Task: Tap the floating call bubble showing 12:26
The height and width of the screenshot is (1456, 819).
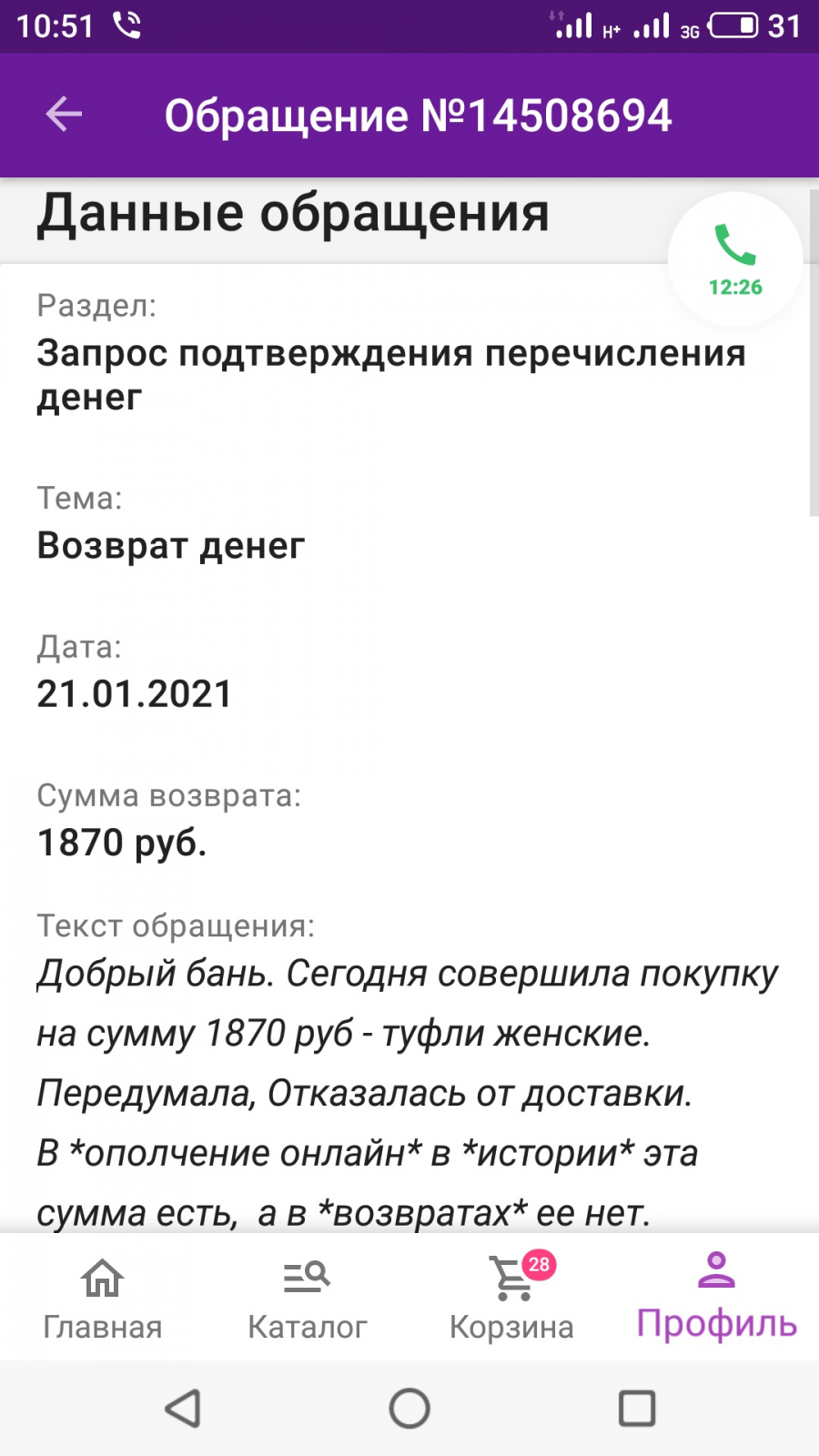Action: 735,259
